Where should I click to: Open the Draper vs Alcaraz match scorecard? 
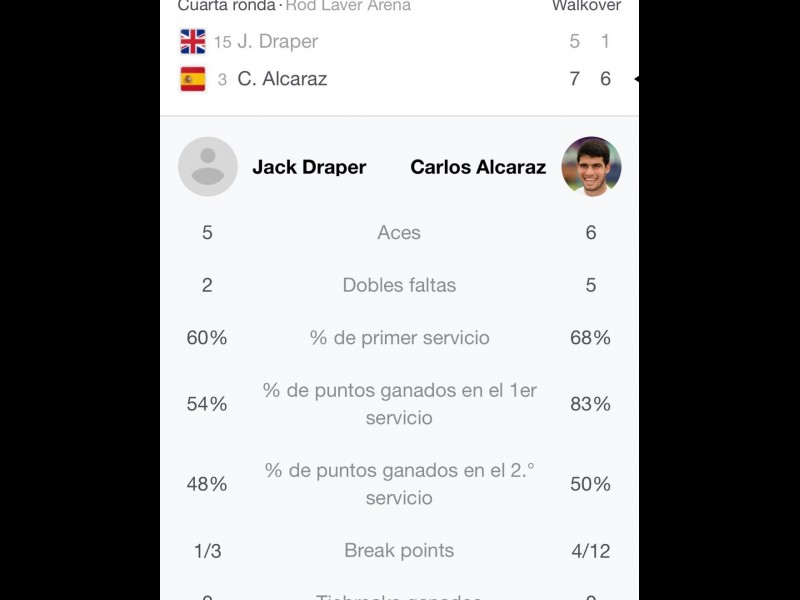pyautogui.click(x=398, y=60)
